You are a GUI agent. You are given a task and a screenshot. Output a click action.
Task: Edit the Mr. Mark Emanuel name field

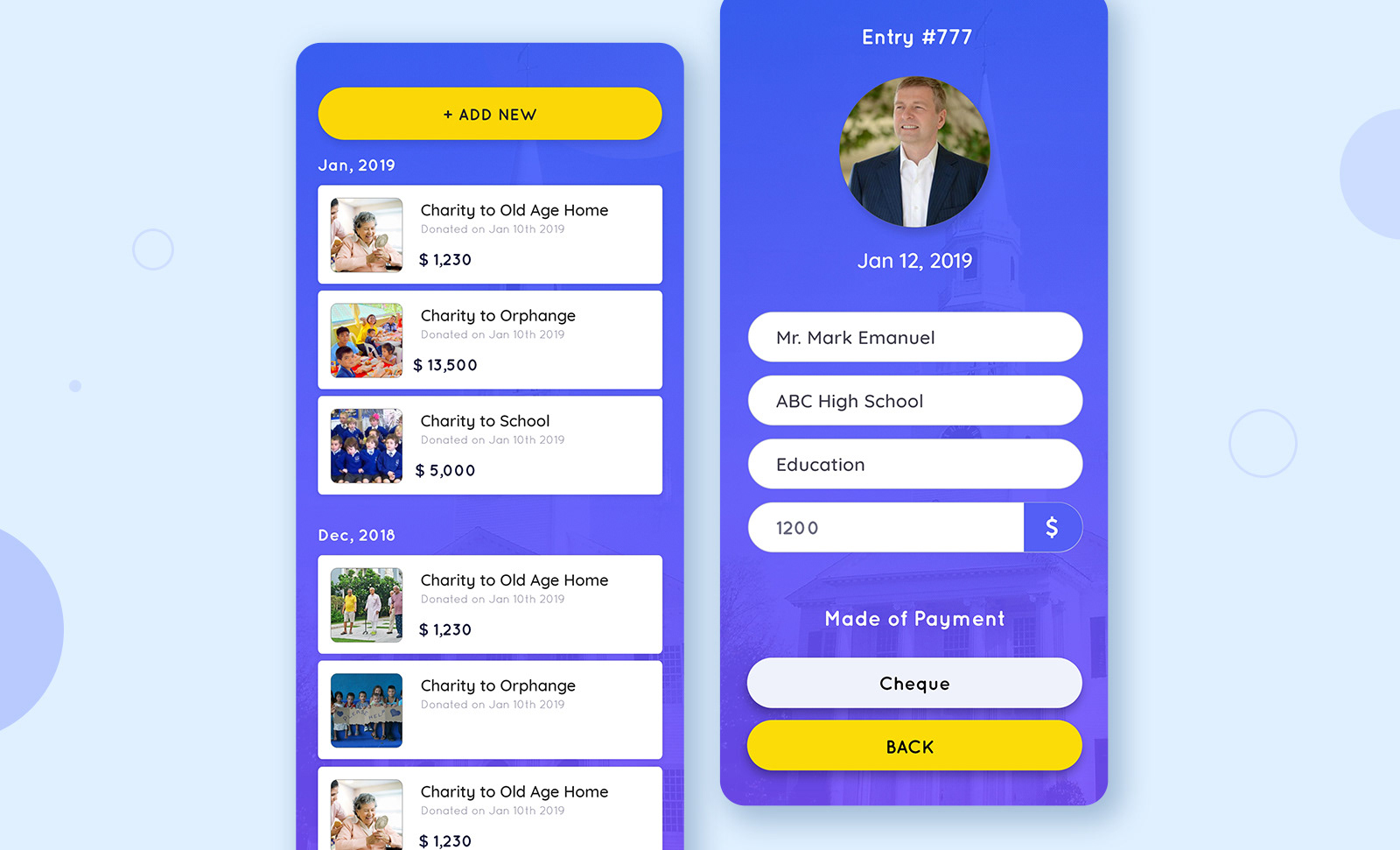(x=915, y=337)
